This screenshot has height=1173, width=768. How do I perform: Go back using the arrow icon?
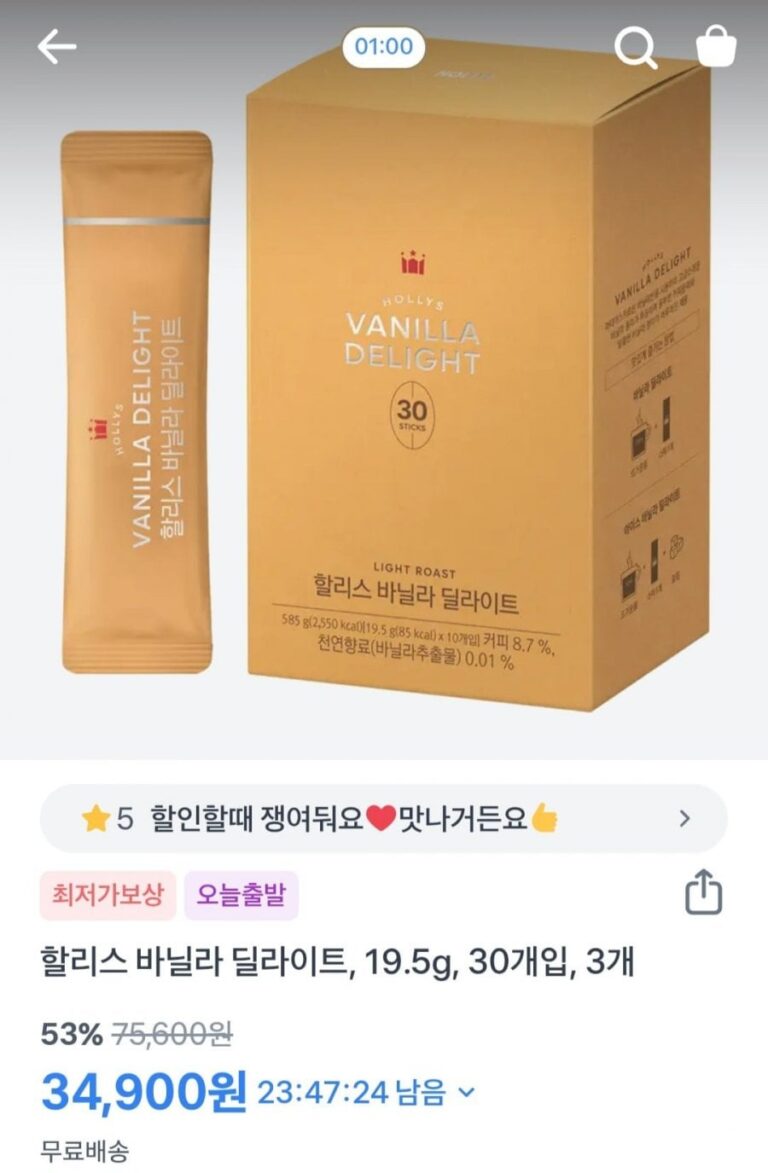tap(57, 47)
